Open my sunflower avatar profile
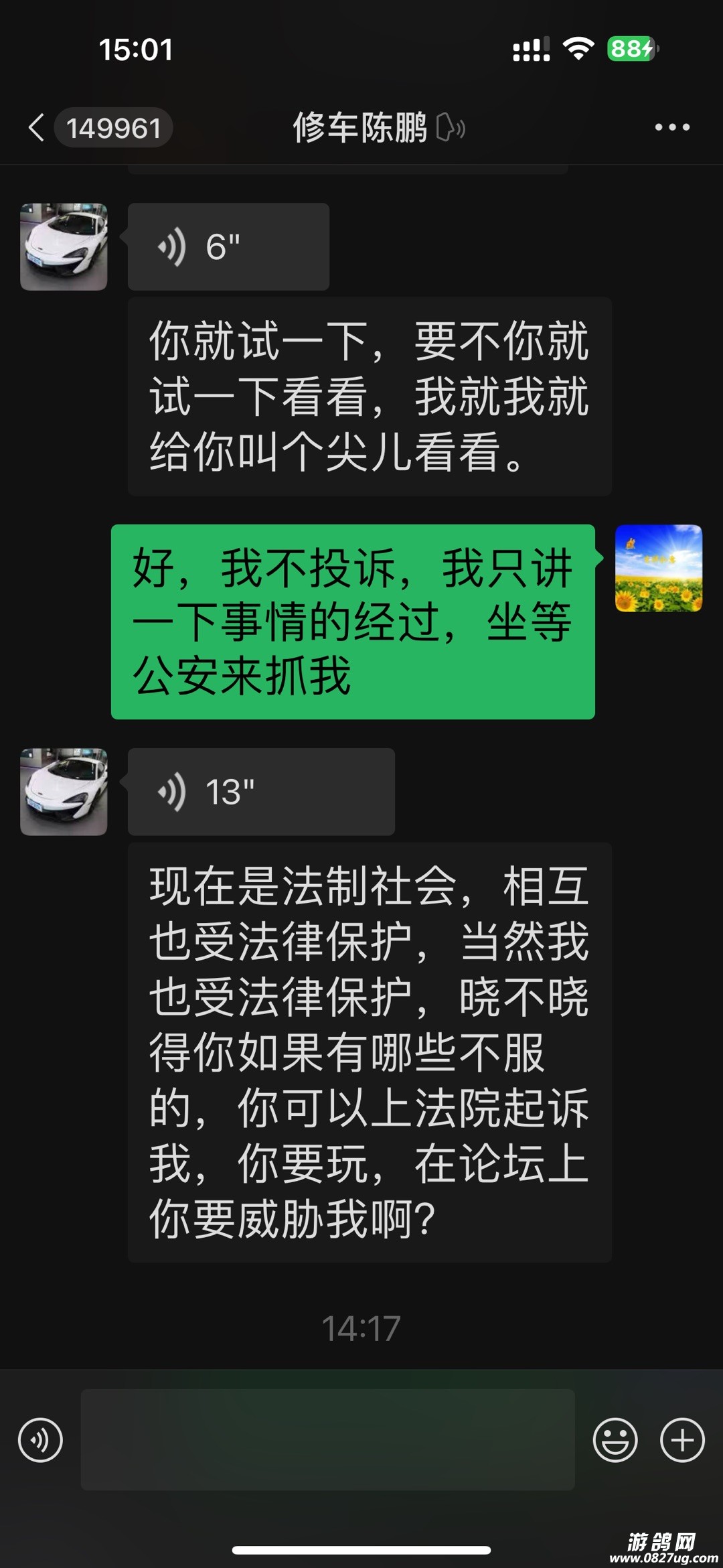Viewport: 723px width, 1568px height. click(x=659, y=568)
